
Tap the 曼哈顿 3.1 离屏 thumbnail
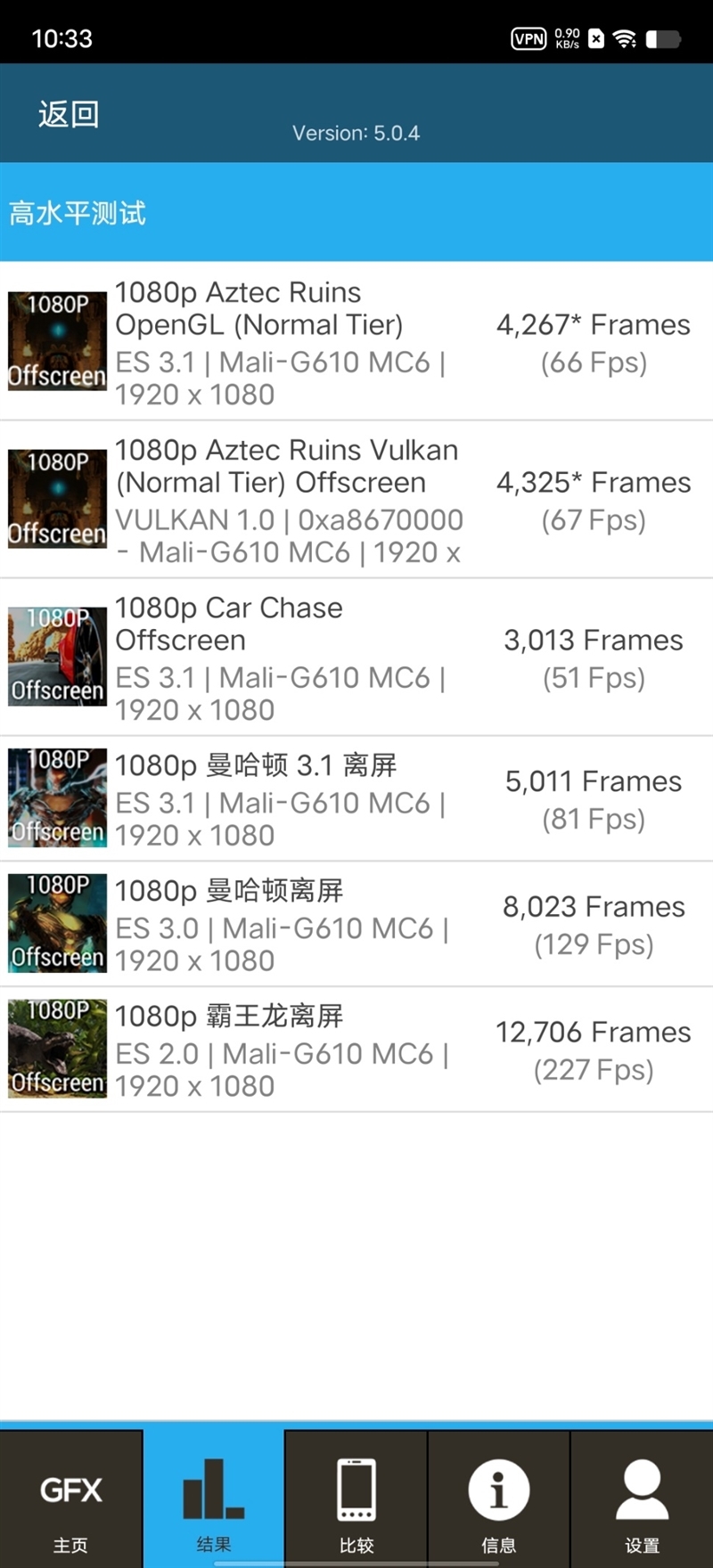pyautogui.click(x=56, y=798)
